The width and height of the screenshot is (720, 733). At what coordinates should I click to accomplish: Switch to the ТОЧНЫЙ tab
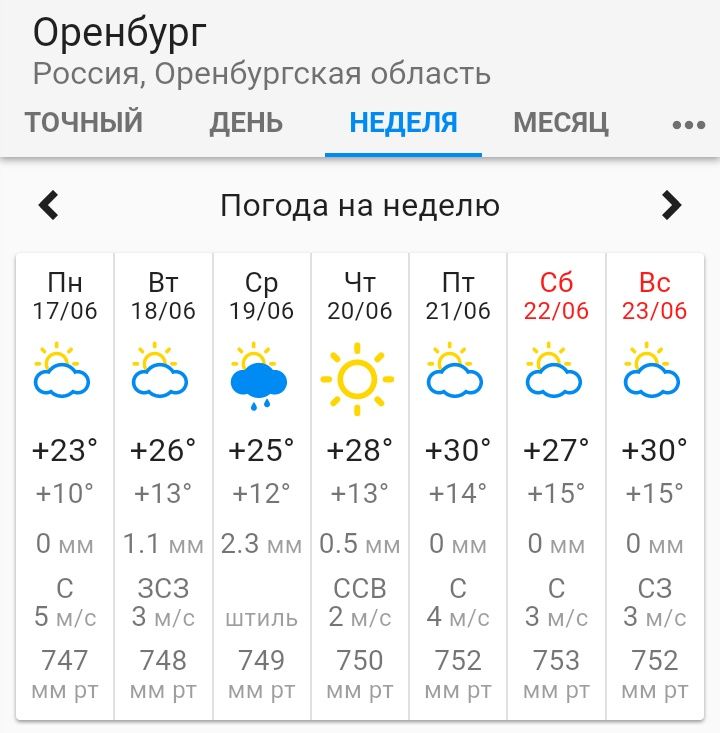(84, 123)
